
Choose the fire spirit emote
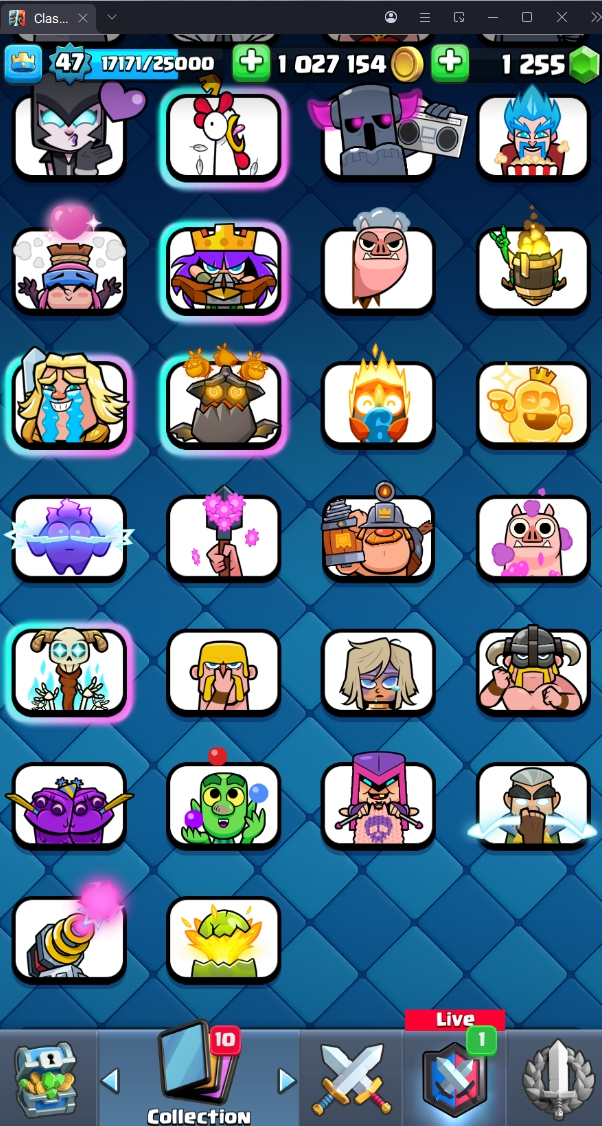(378, 403)
